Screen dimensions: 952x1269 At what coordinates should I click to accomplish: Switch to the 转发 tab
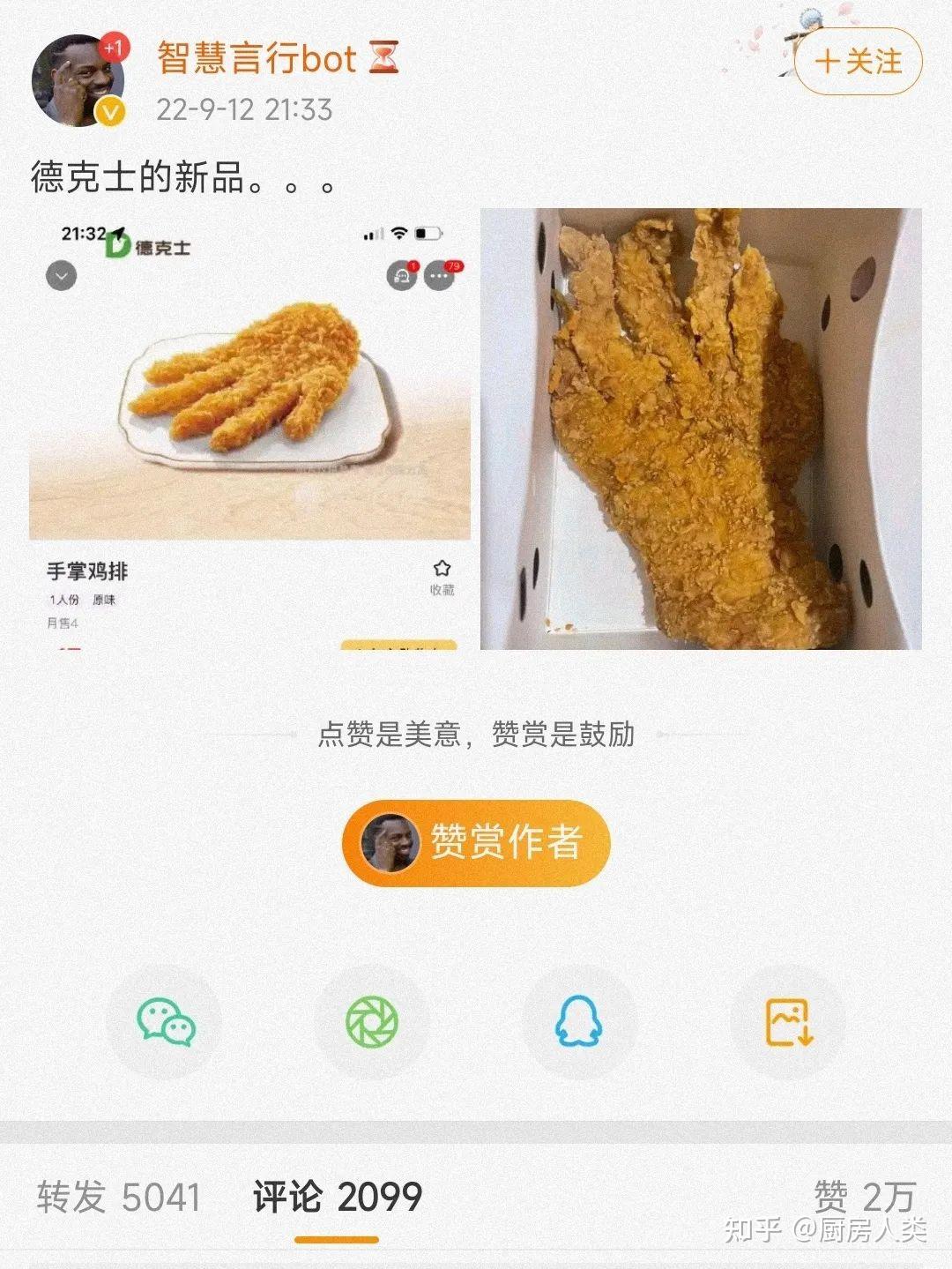(119, 1197)
